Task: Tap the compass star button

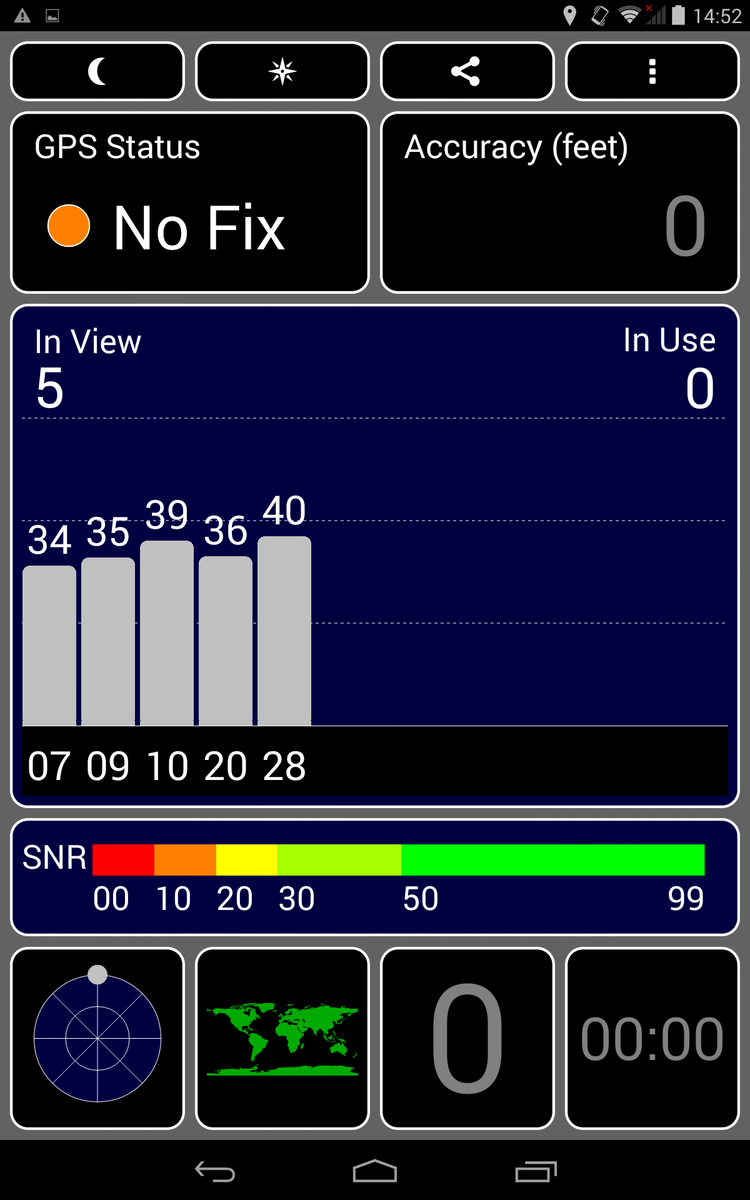Action: (x=282, y=71)
